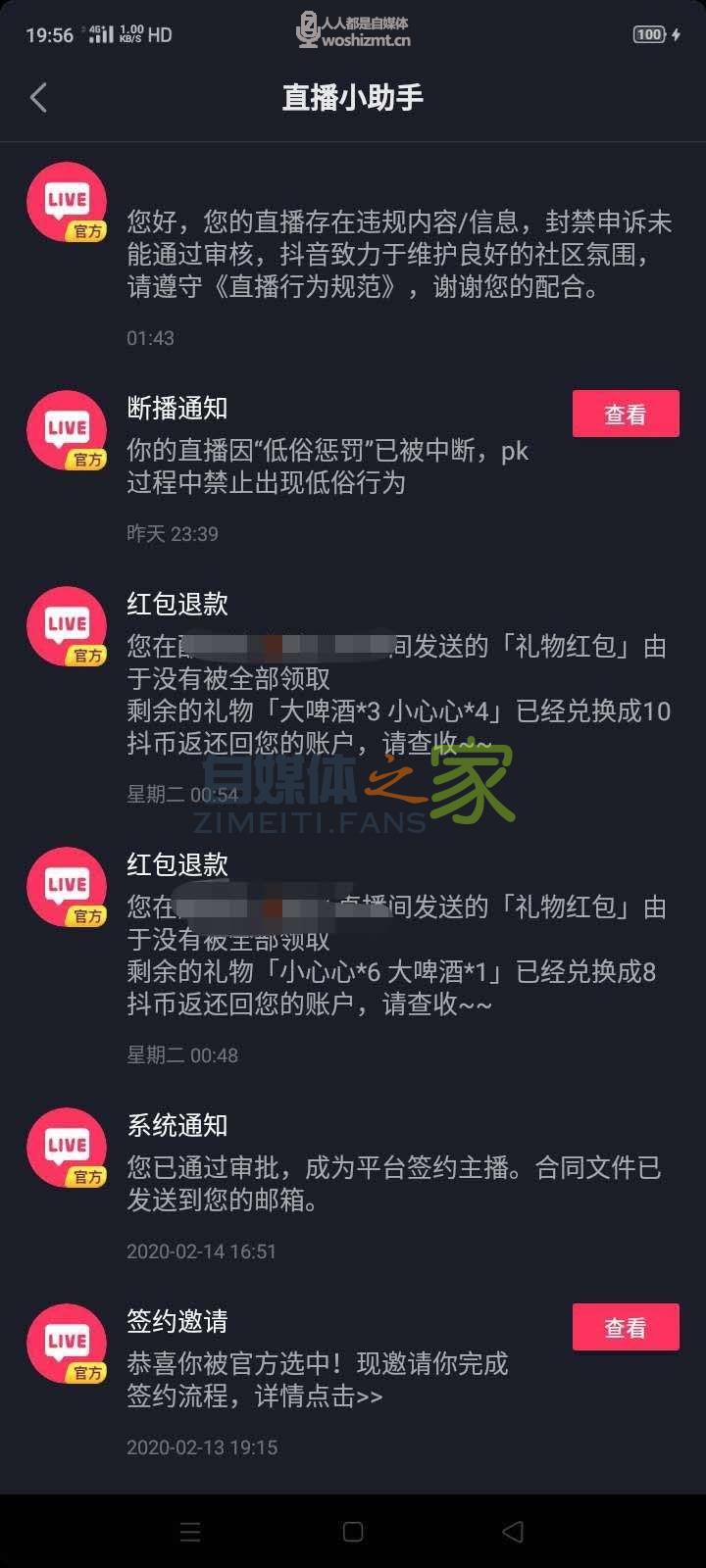Screen dimensions: 706x1568
Task: Tap the 直播小助手 title bar
Action: [353, 96]
